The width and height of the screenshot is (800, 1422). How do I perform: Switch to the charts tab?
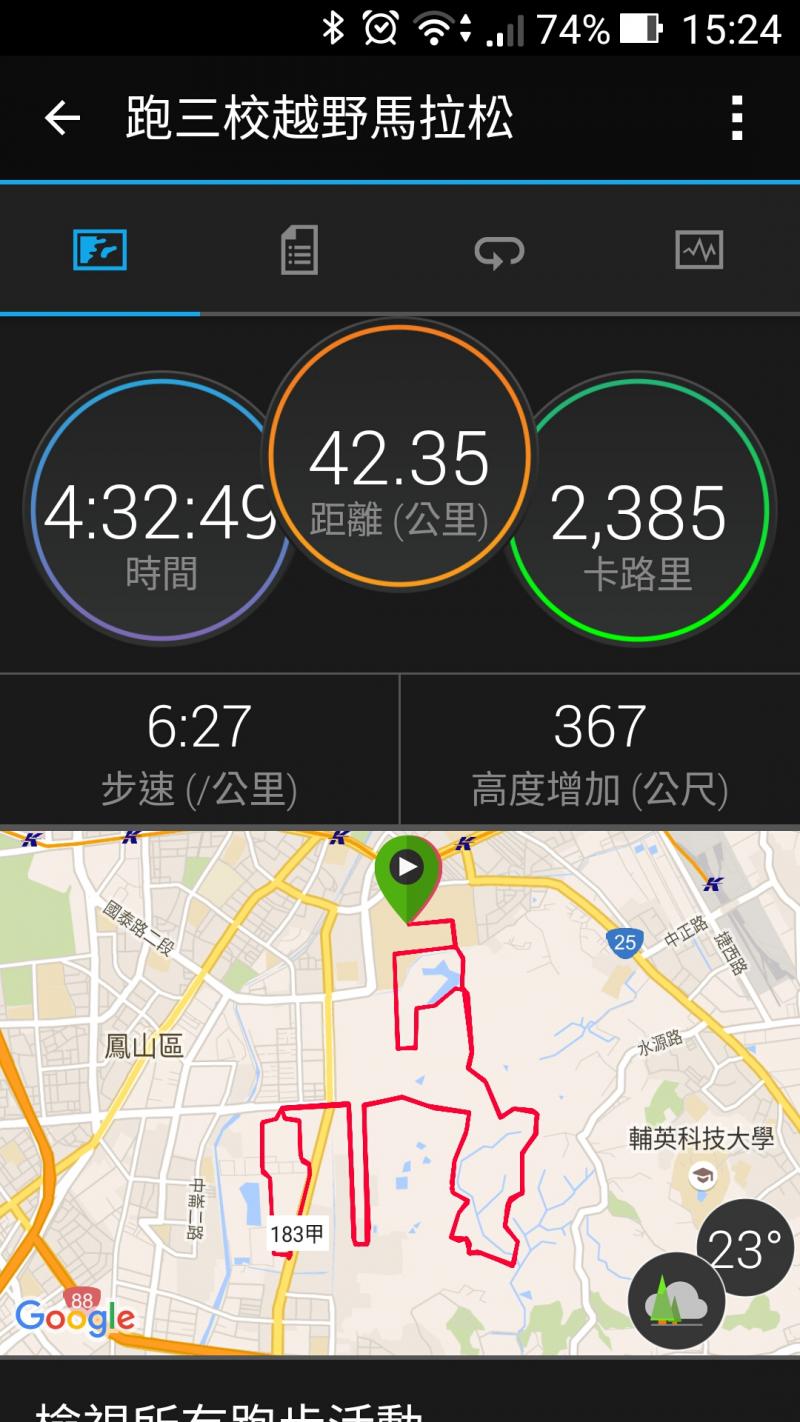click(x=699, y=250)
